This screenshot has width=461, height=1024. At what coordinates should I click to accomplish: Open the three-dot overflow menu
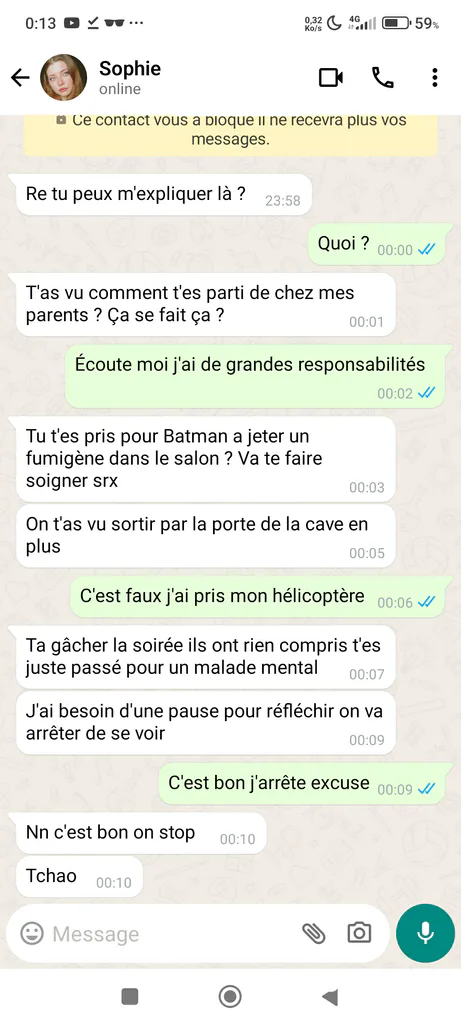point(435,78)
